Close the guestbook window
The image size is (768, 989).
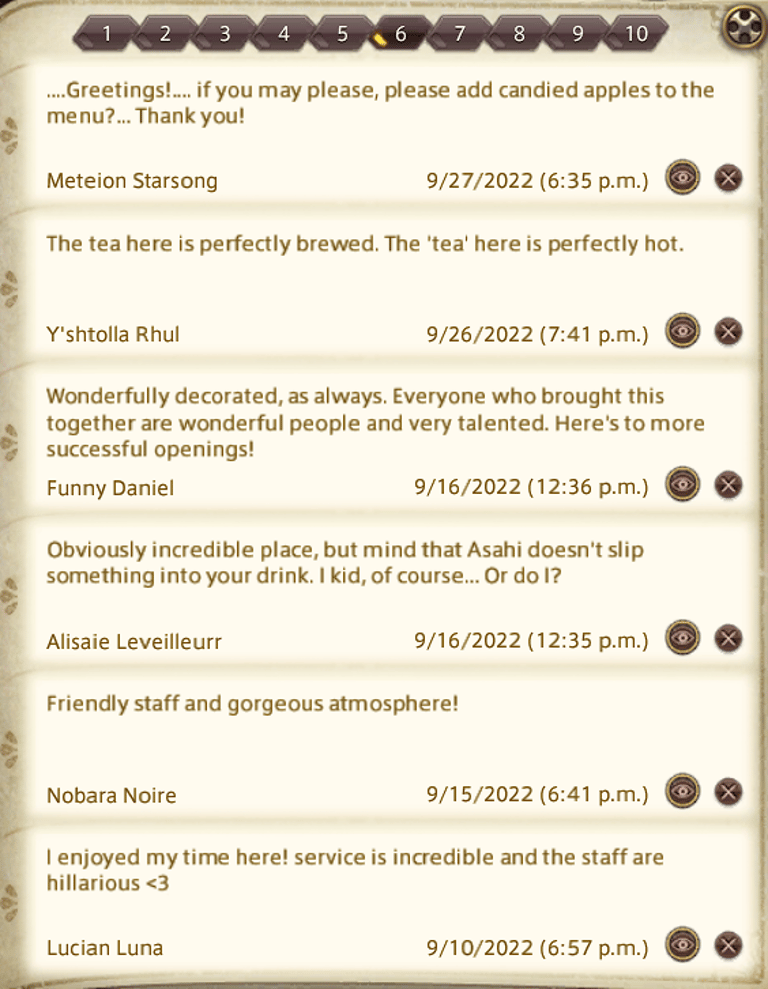(x=743, y=25)
